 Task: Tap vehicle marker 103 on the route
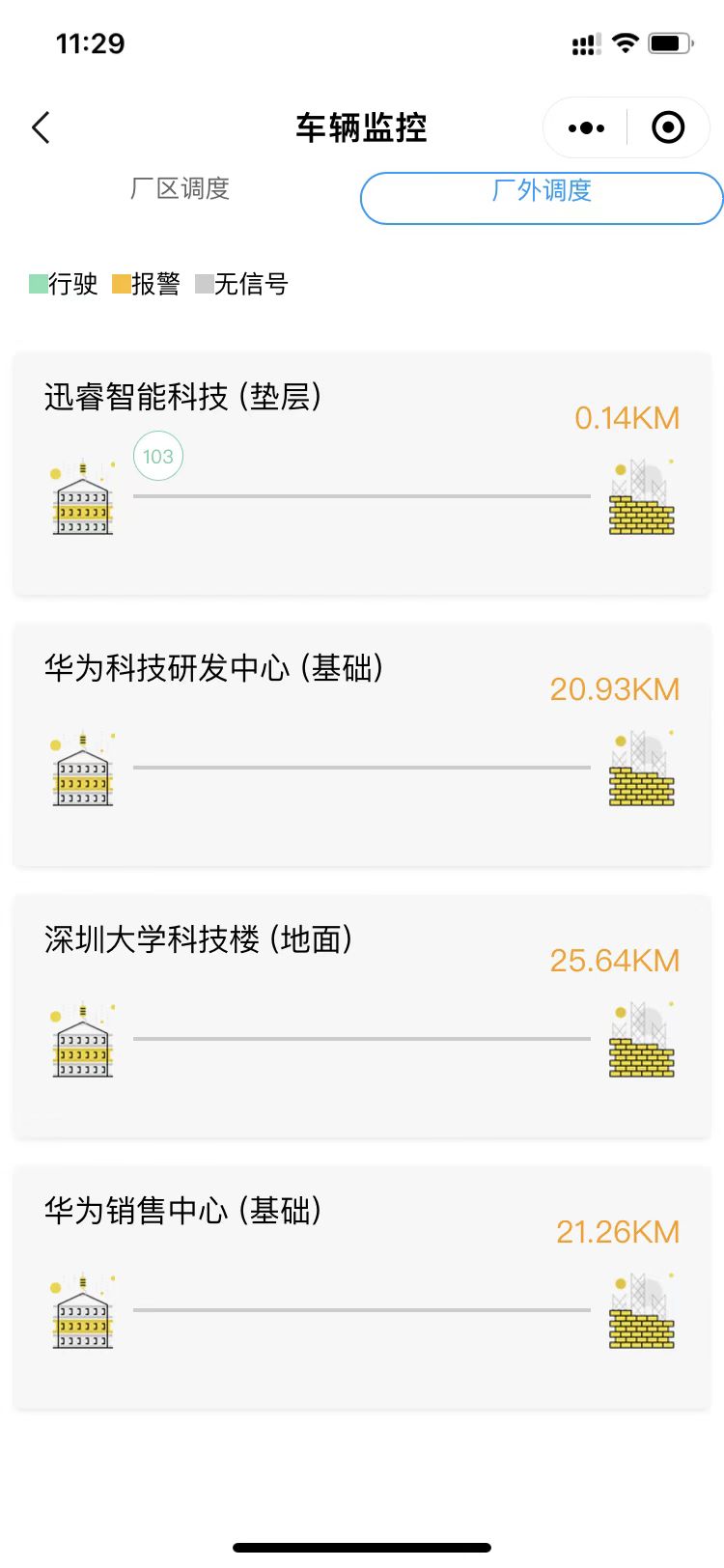[158, 457]
